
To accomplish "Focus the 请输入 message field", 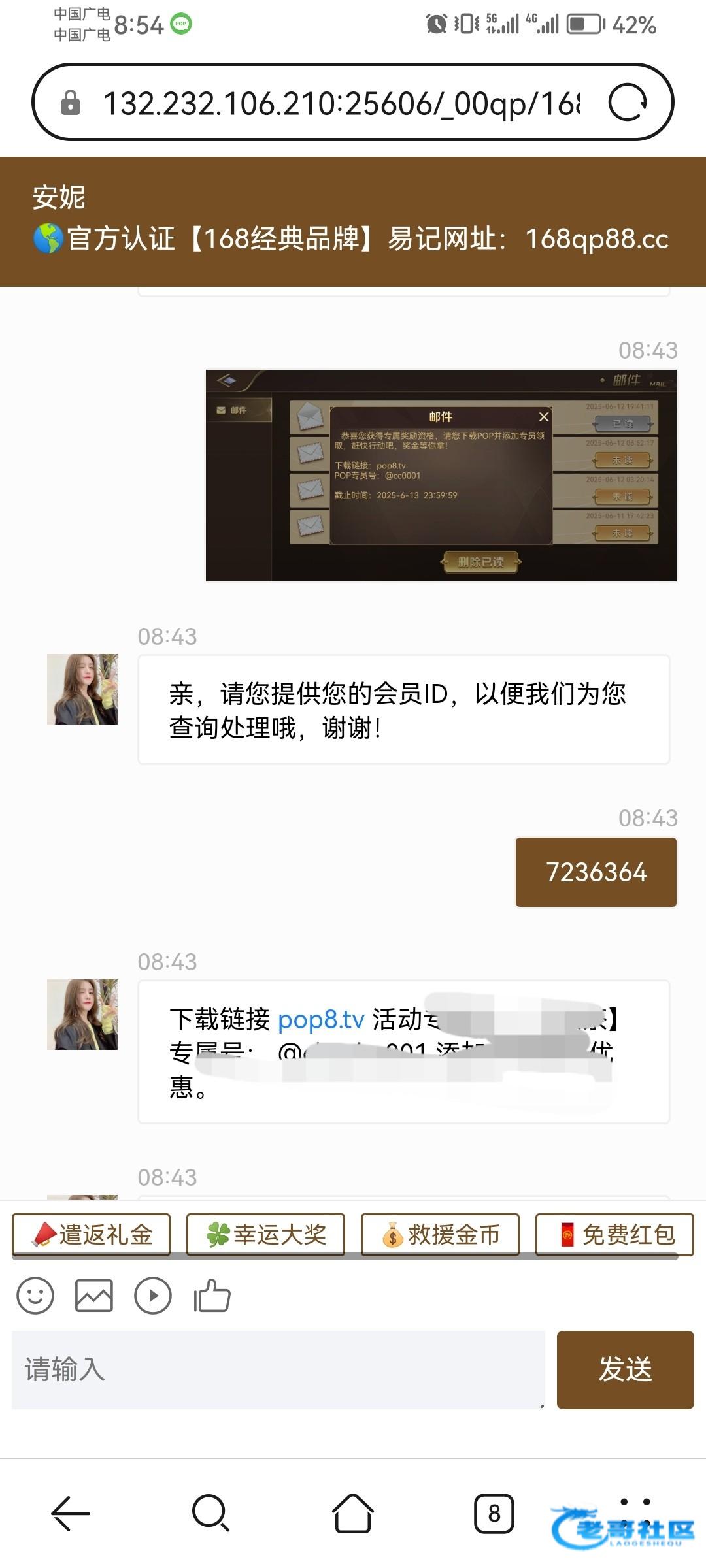I will click(x=278, y=1369).
